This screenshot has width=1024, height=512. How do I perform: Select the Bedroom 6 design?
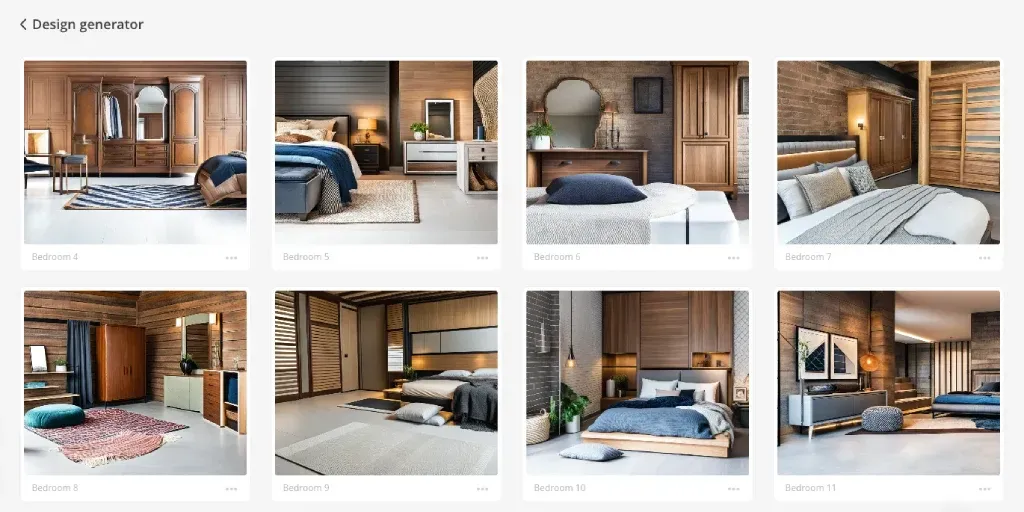[637, 152]
